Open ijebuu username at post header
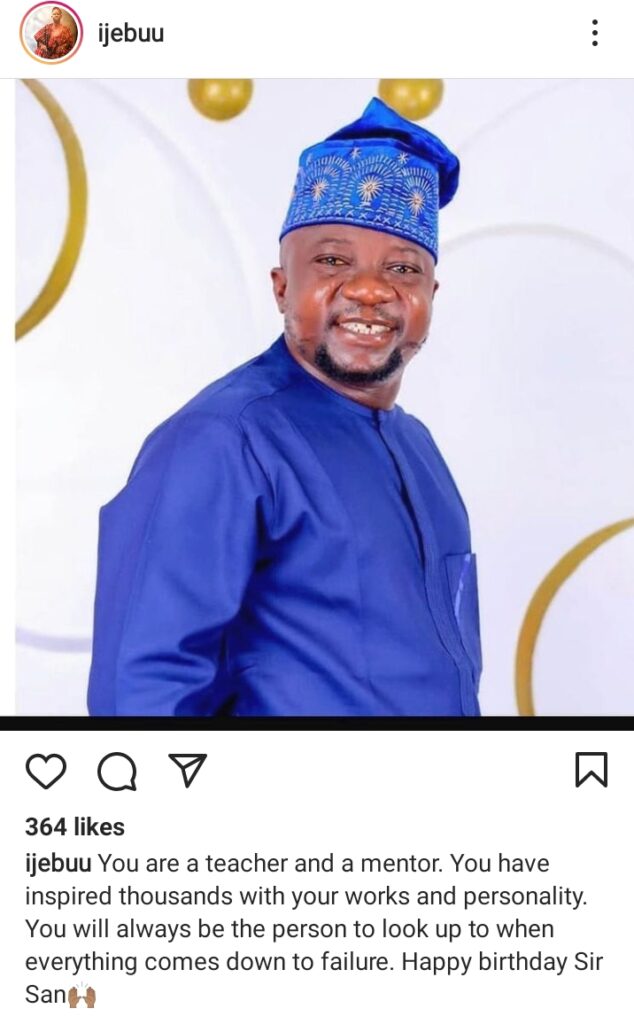The image size is (634, 1024). 131,33
